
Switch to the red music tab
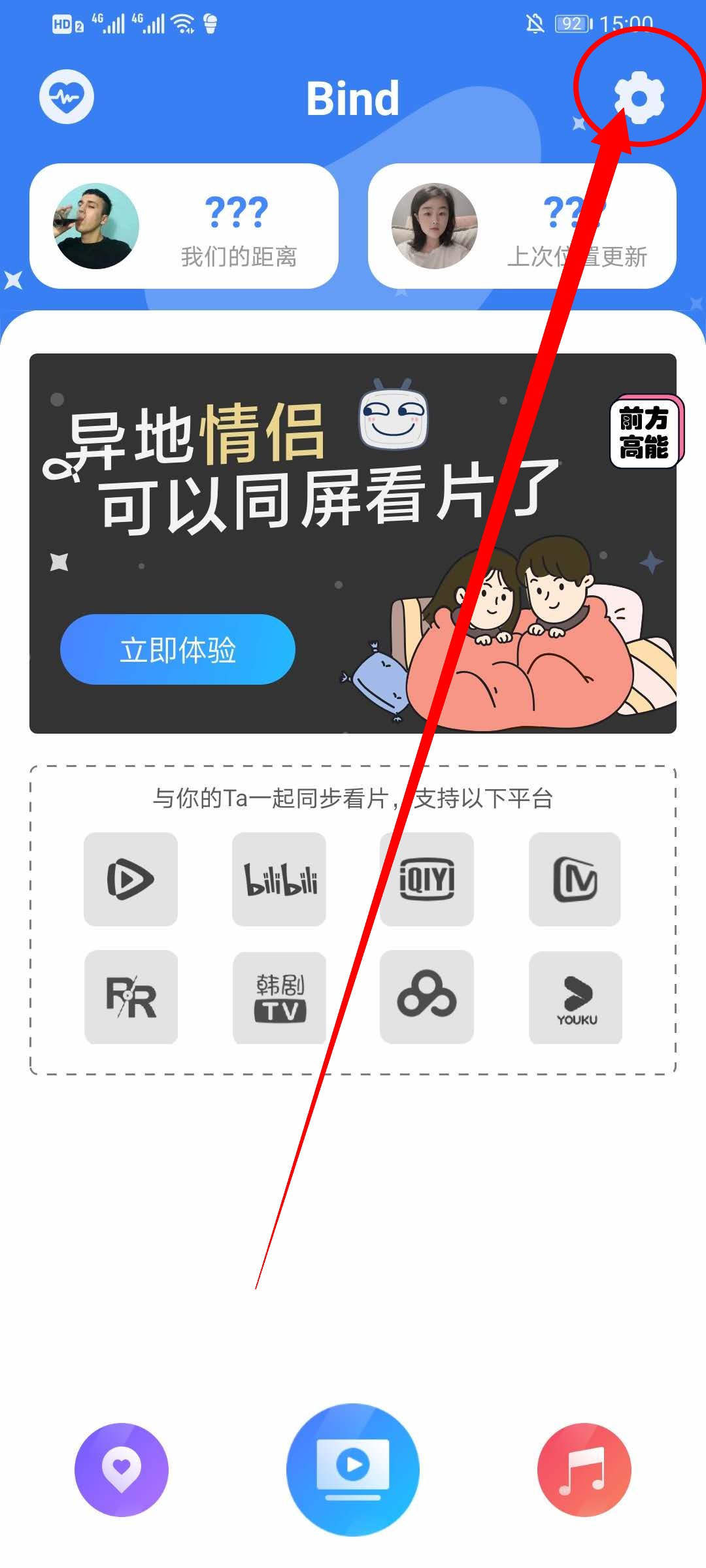click(x=584, y=1469)
